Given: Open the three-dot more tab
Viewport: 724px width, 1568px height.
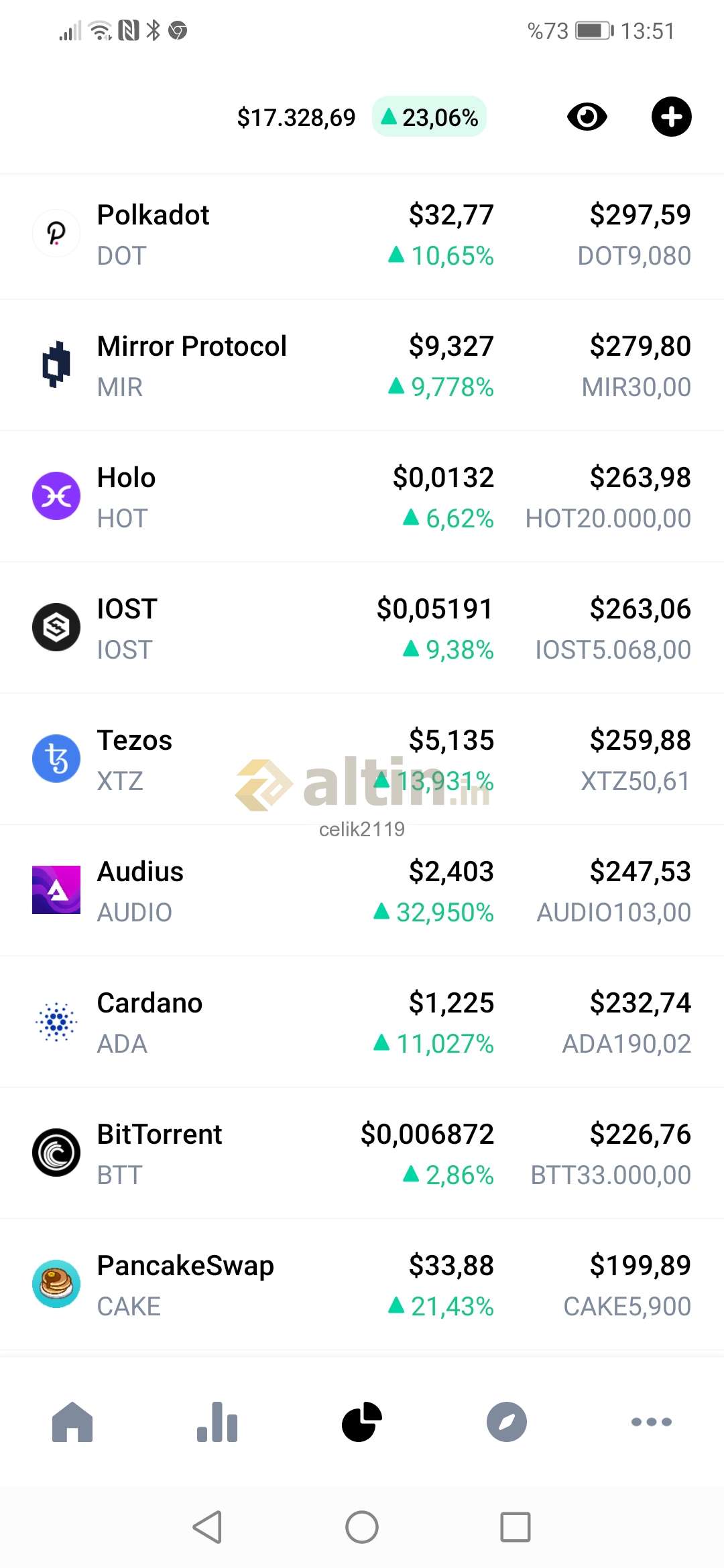Looking at the screenshot, I should pyautogui.click(x=652, y=1421).
